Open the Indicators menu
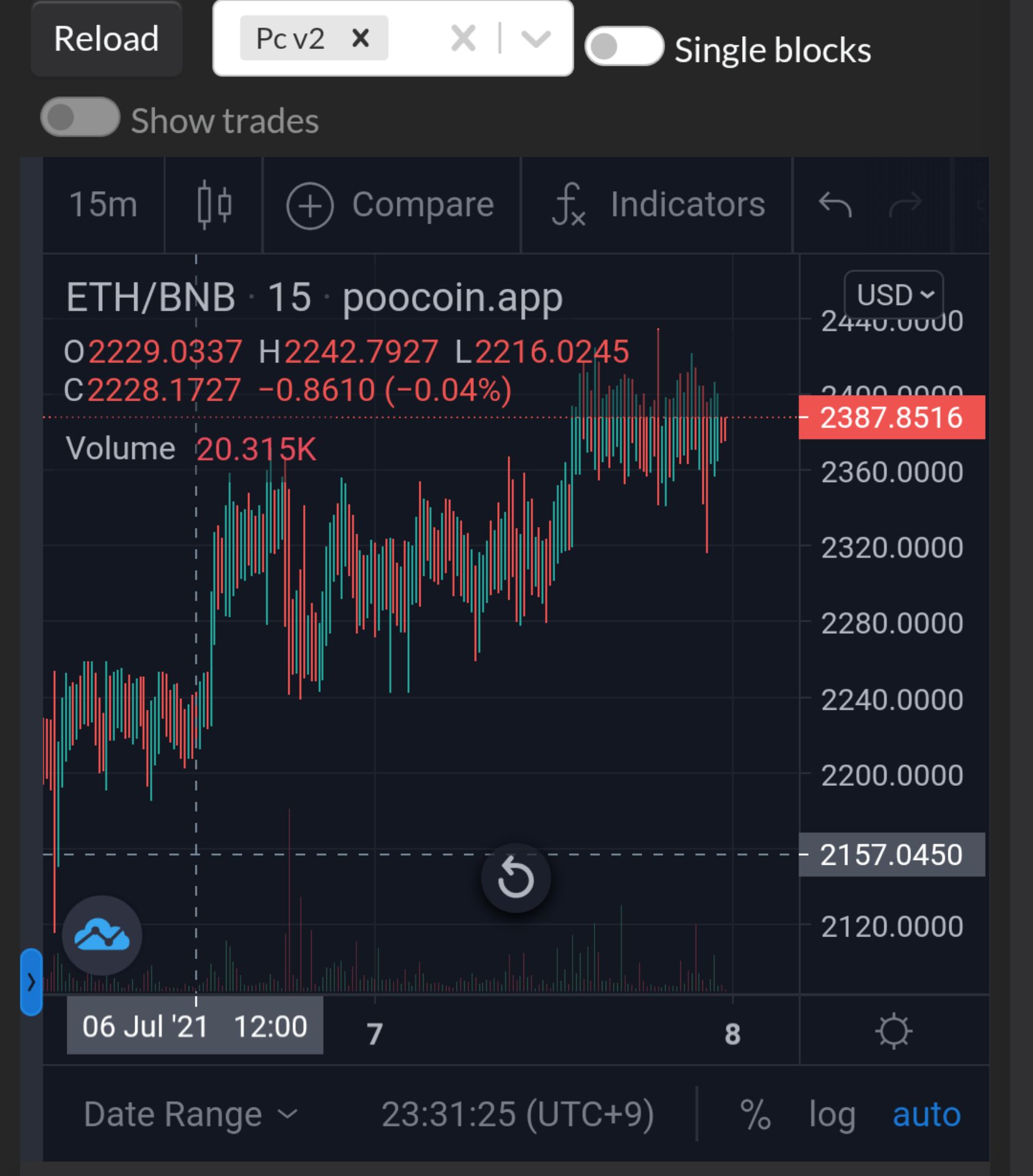The width and height of the screenshot is (1033, 1176). tap(658, 205)
